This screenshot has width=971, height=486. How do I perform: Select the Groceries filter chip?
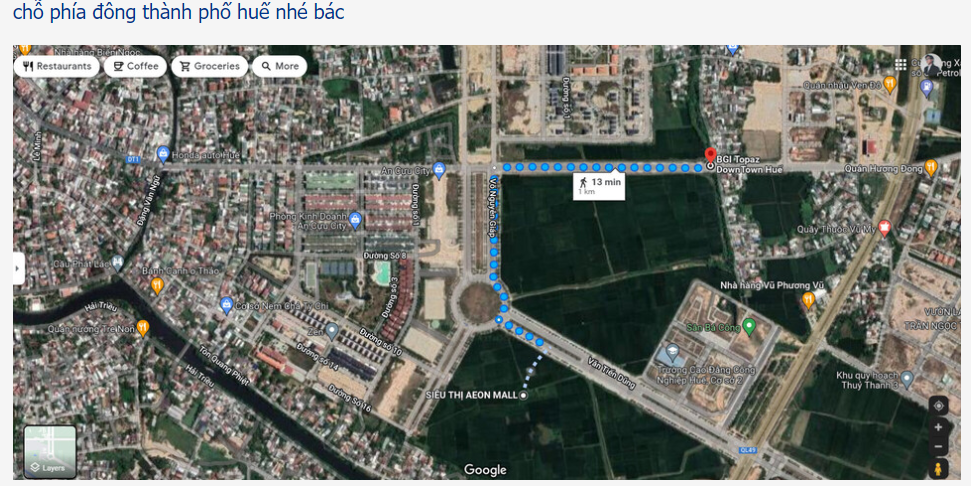(209, 66)
